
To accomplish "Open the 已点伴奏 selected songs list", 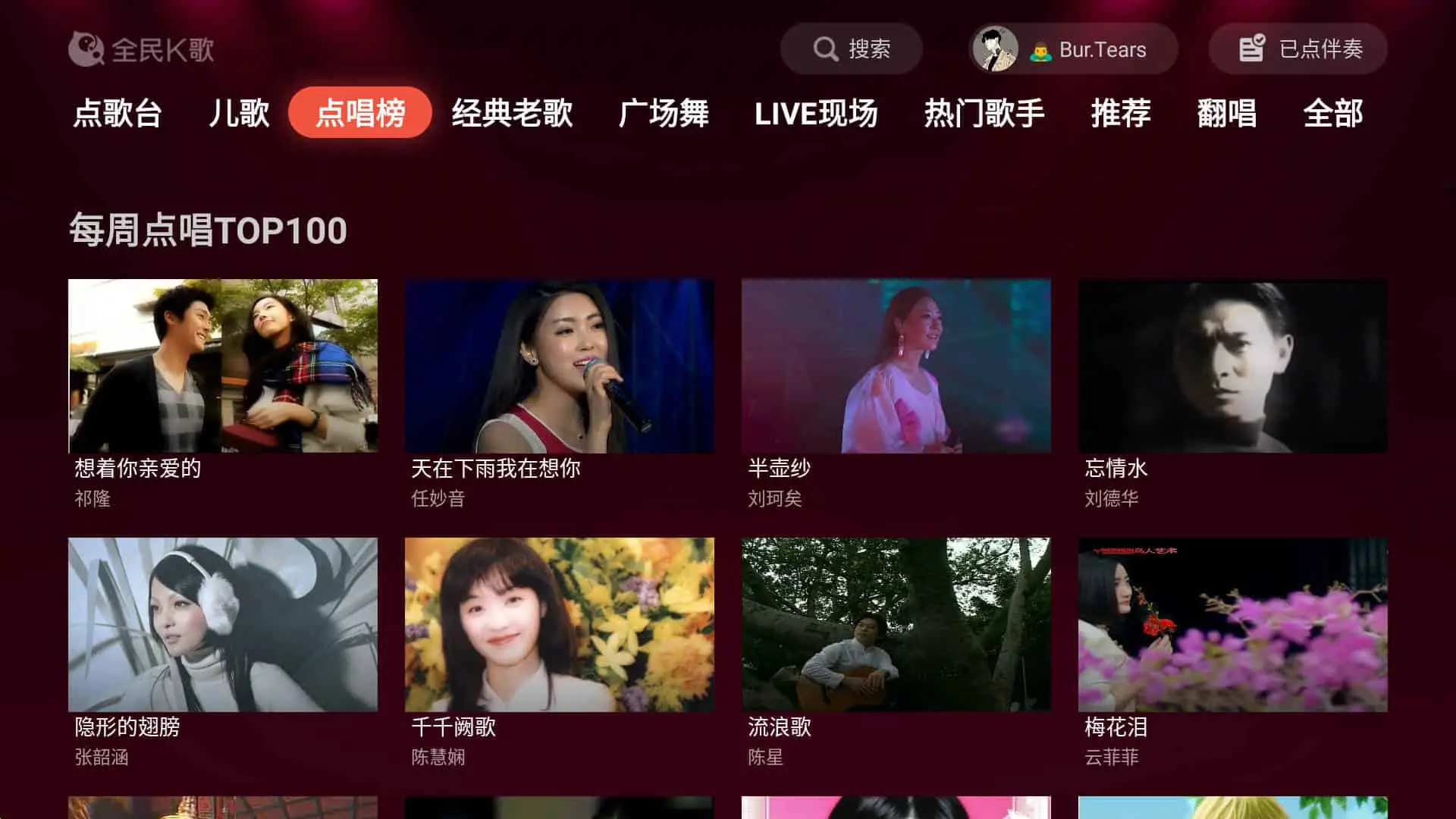I will 1298,49.
